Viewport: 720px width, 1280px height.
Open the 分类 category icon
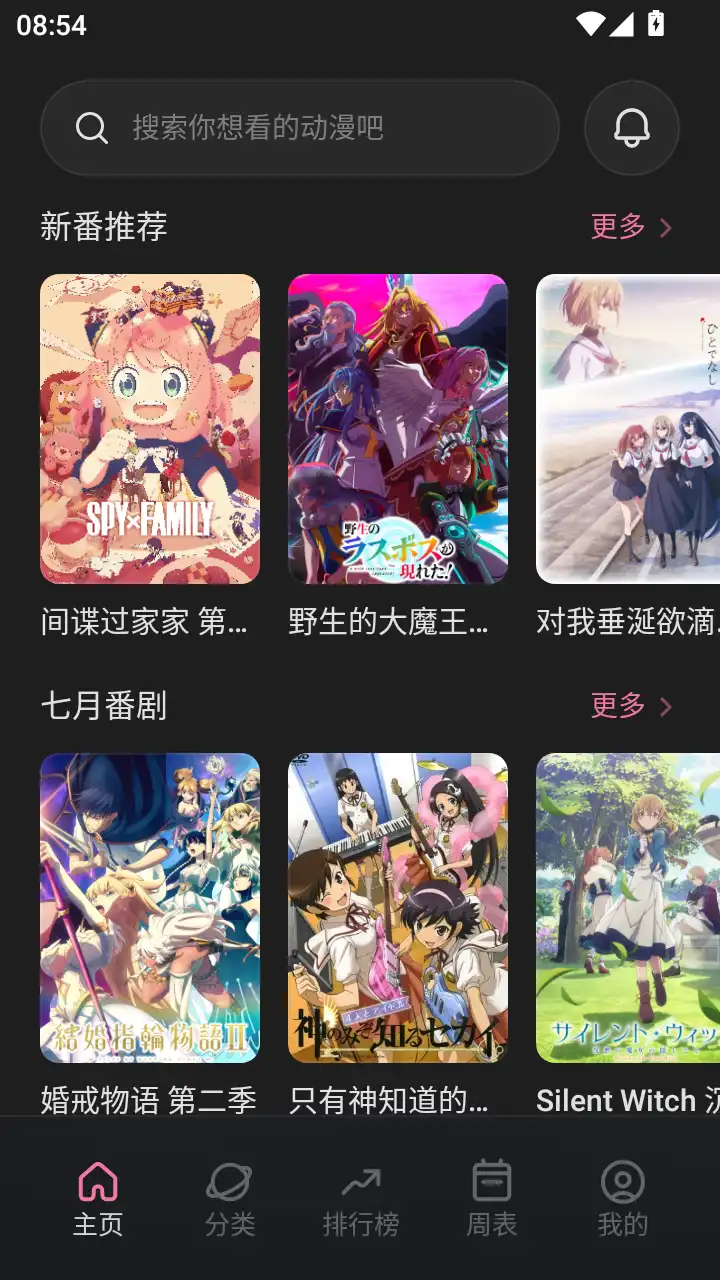tap(228, 1182)
